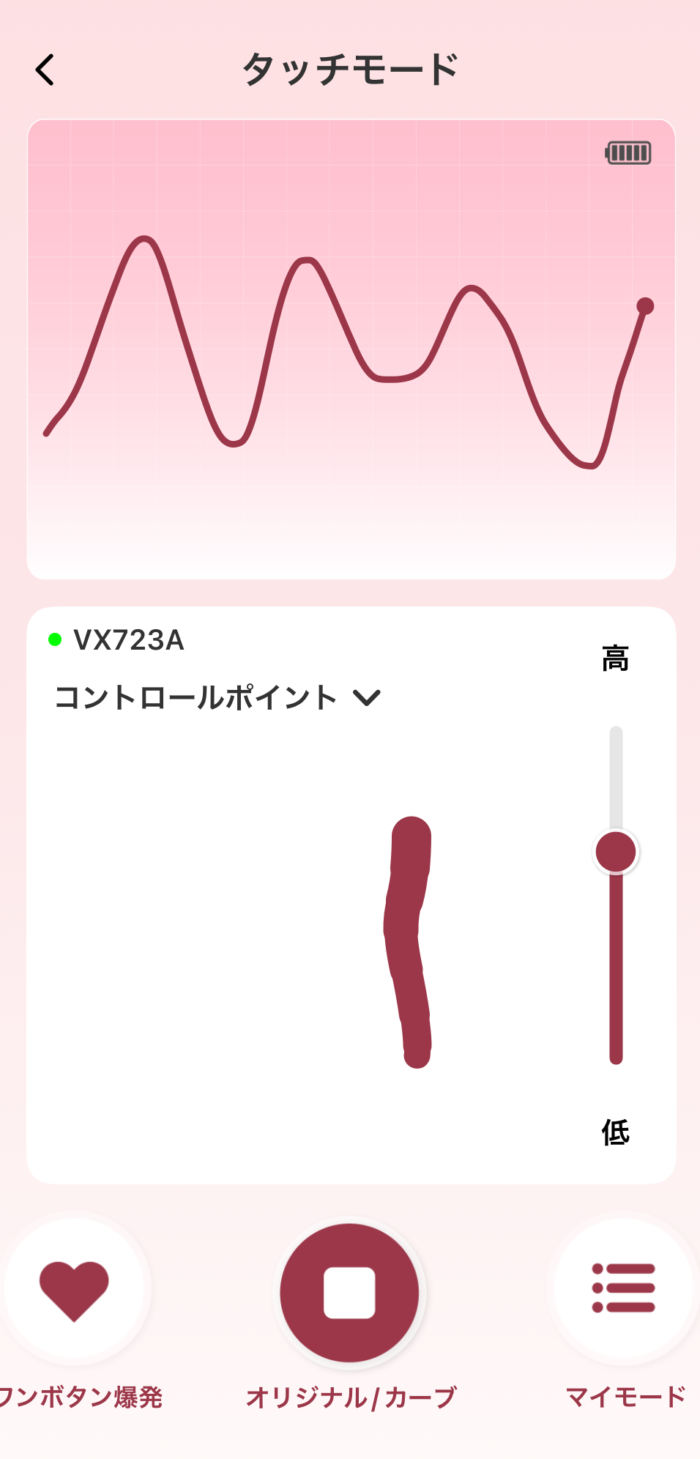The width and height of the screenshot is (700, 1459).
Task: Expand the コントロールポイント dropdown
Action: pos(367,698)
